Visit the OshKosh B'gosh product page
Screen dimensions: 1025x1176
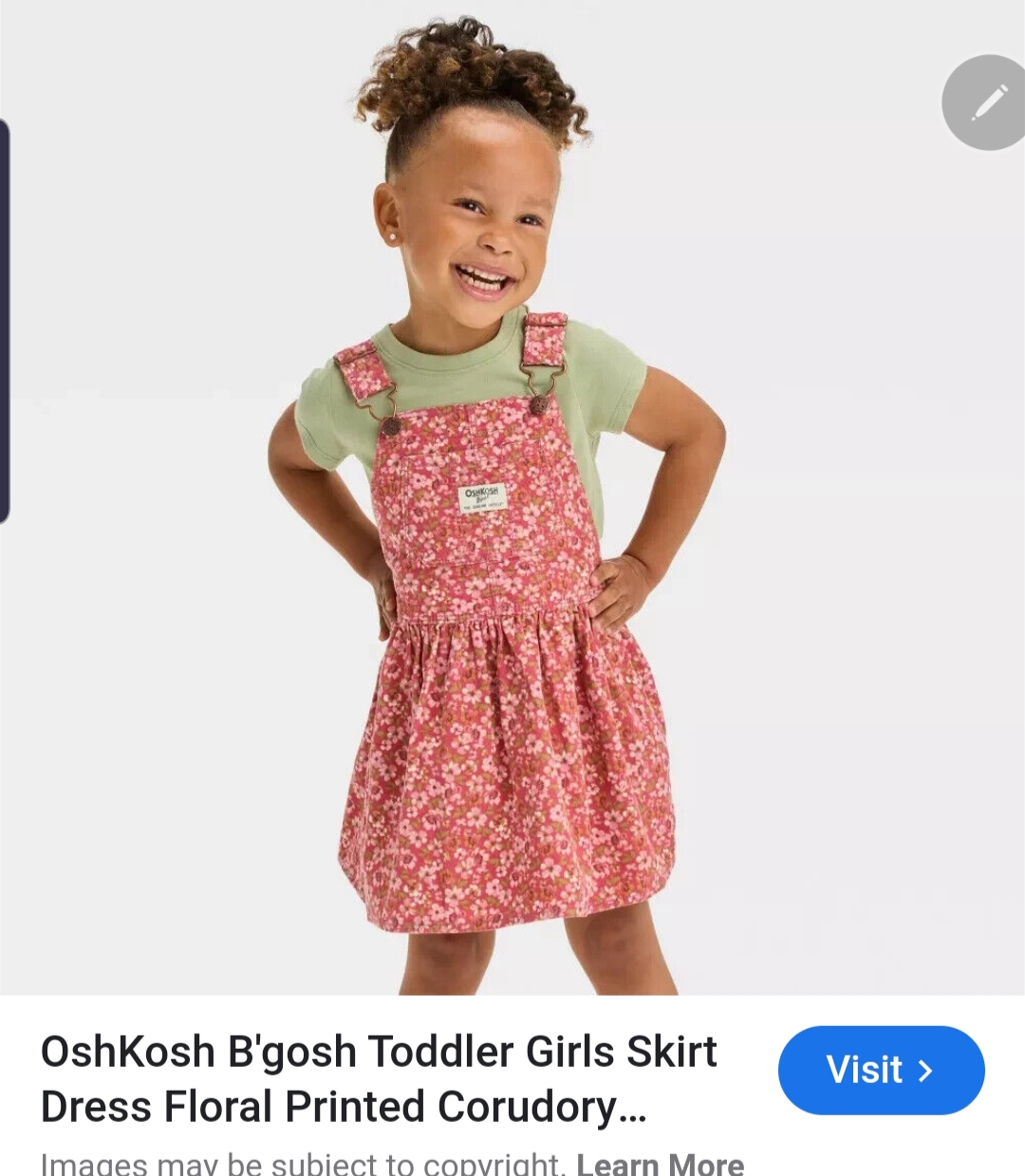[x=881, y=1070]
